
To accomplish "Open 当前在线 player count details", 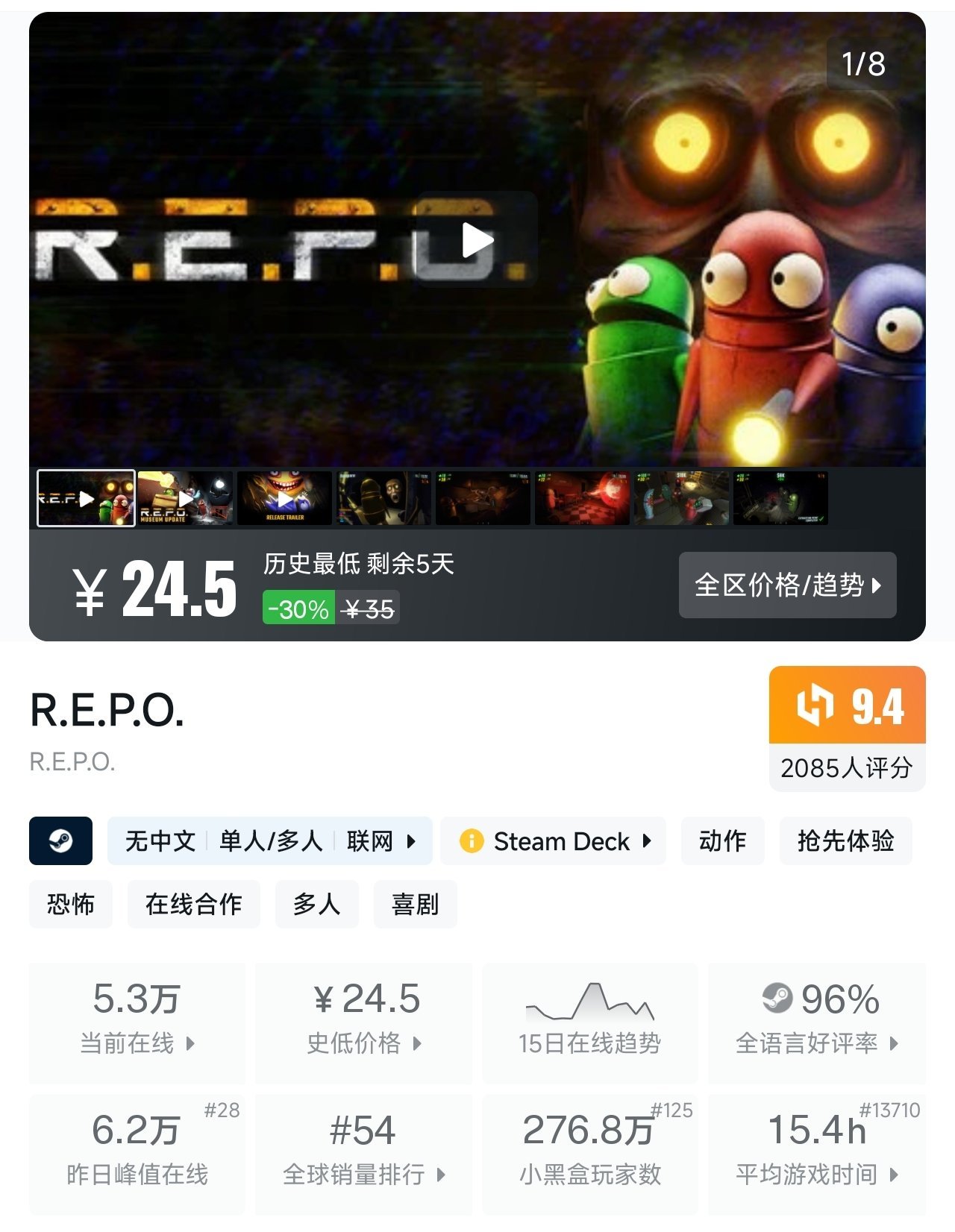I will point(137,1022).
